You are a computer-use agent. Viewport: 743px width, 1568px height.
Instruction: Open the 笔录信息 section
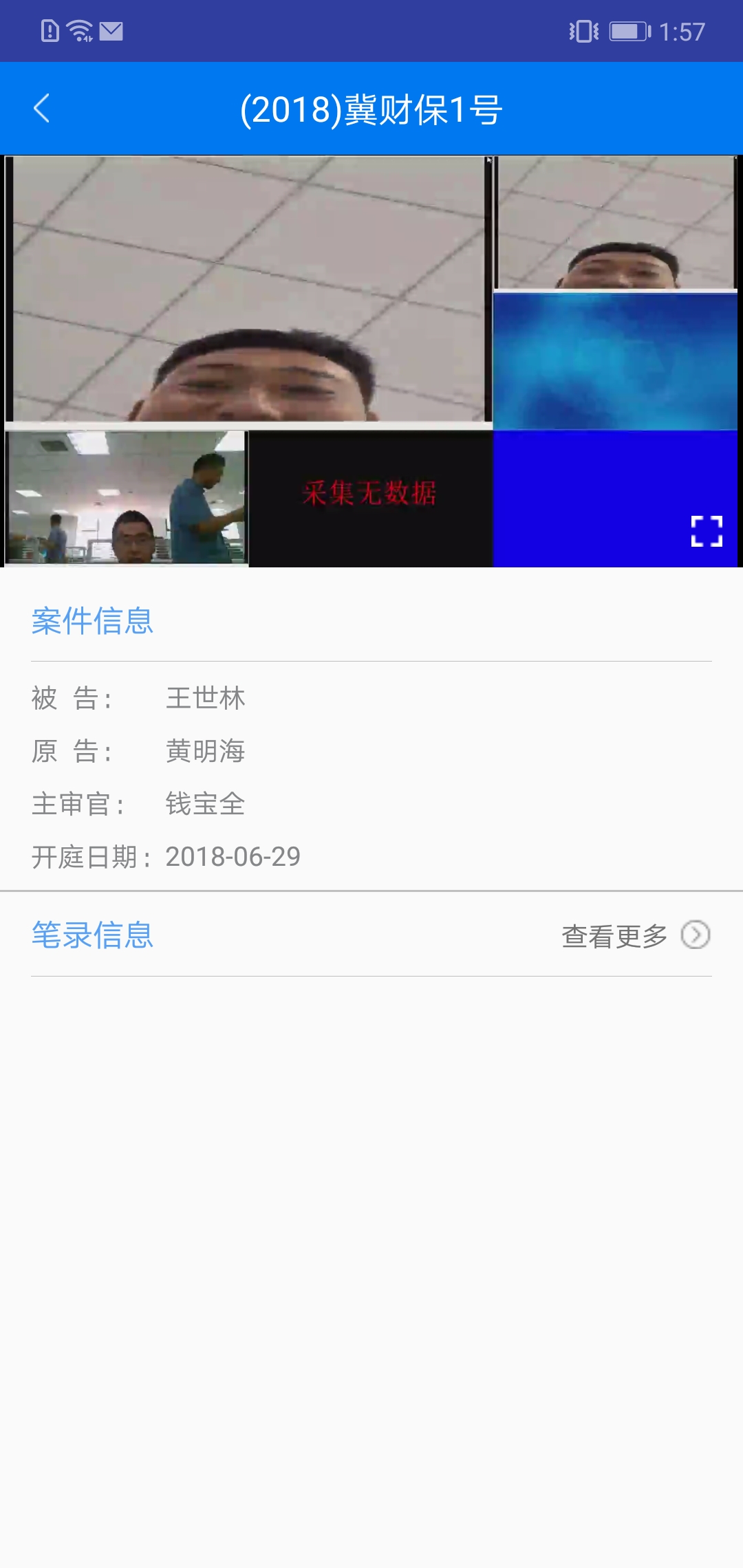coord(91,935)
